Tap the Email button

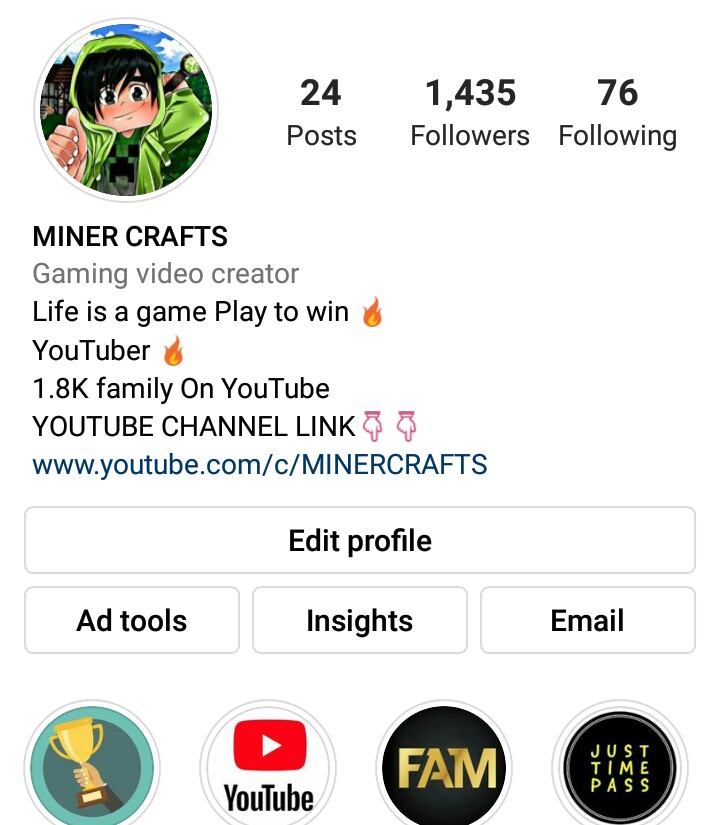[588, 620]
